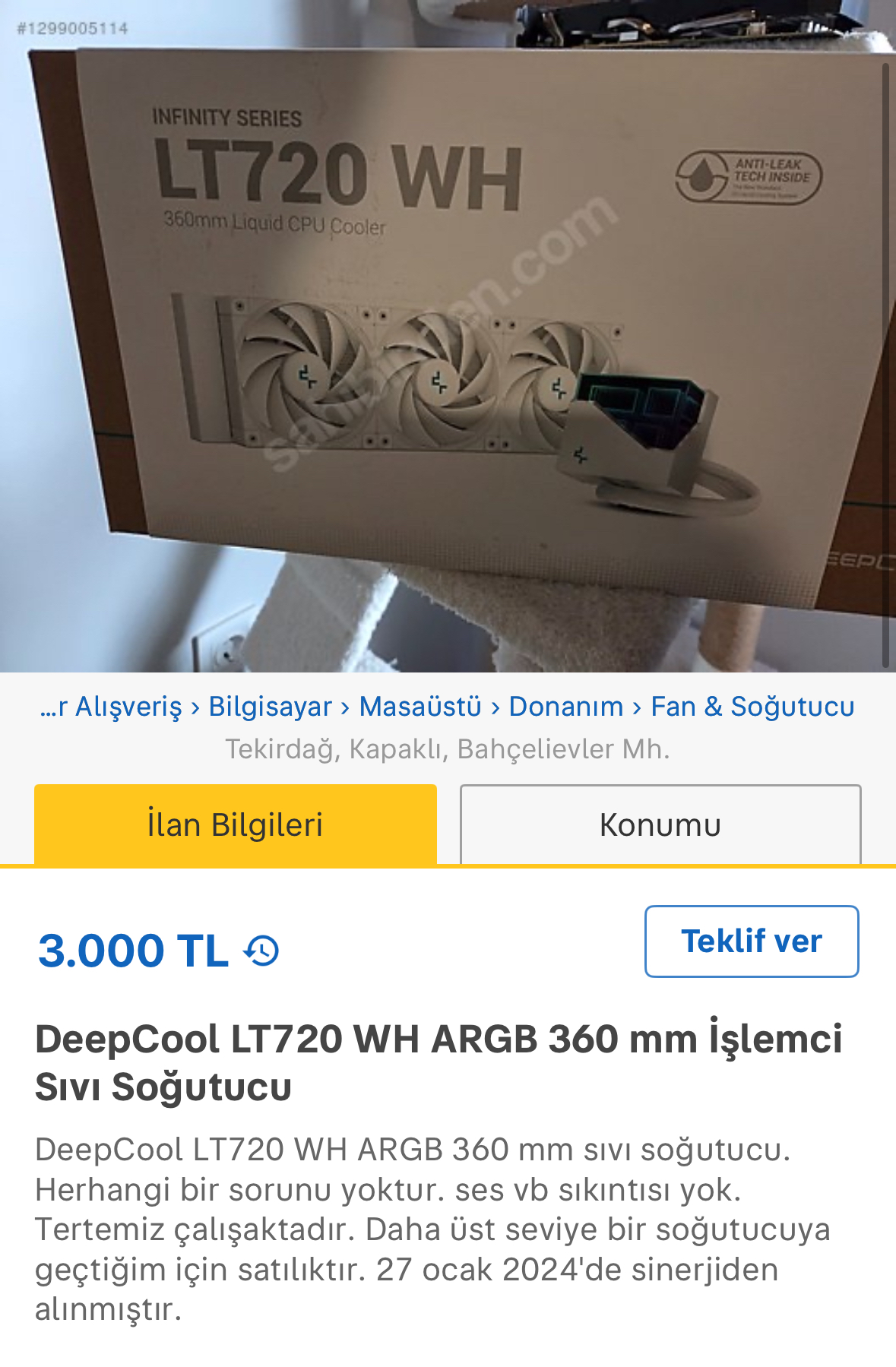The width and height of the screenshot is (896, 1367).
Task: Go to the Bilgisayar category
Action: 270,707
